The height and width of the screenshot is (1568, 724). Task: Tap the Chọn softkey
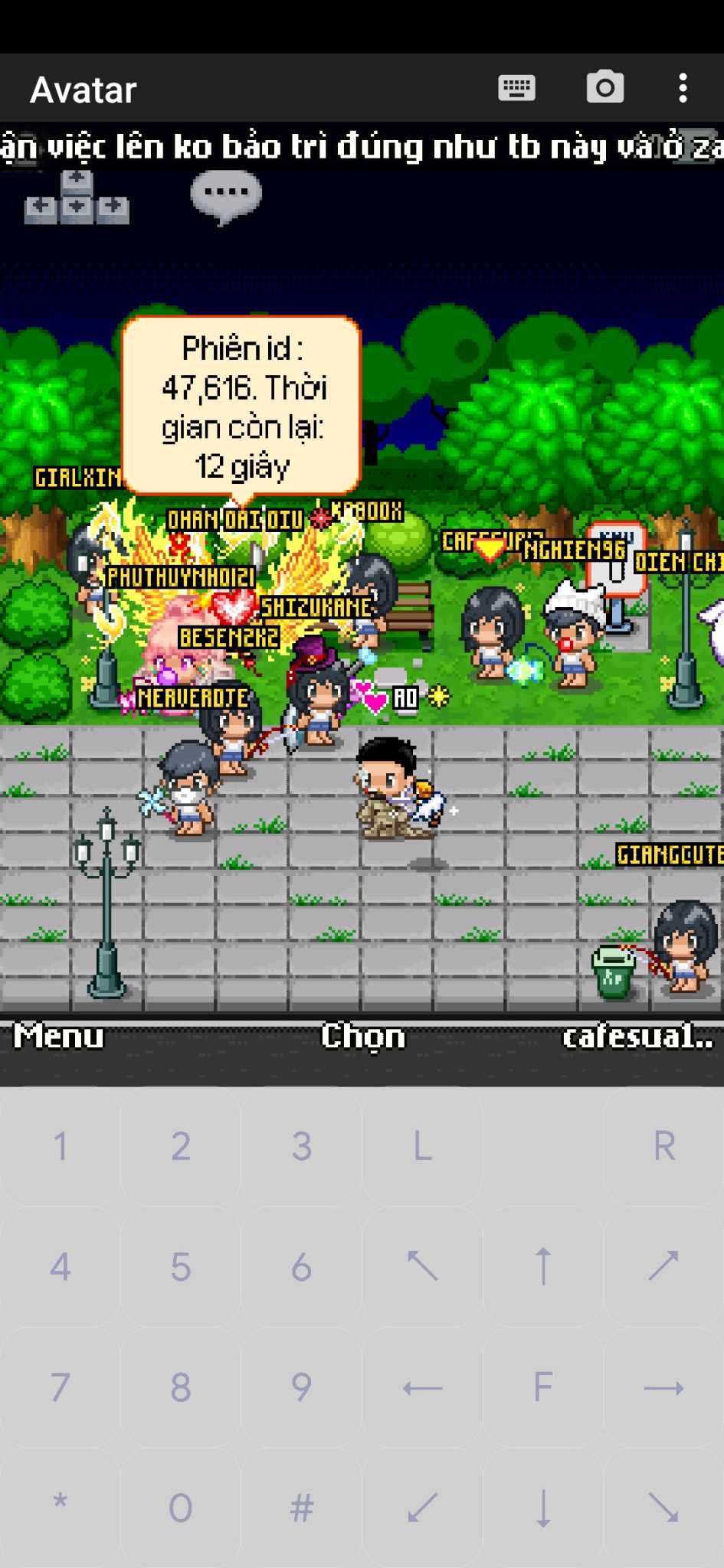(x=362, y=1037)
